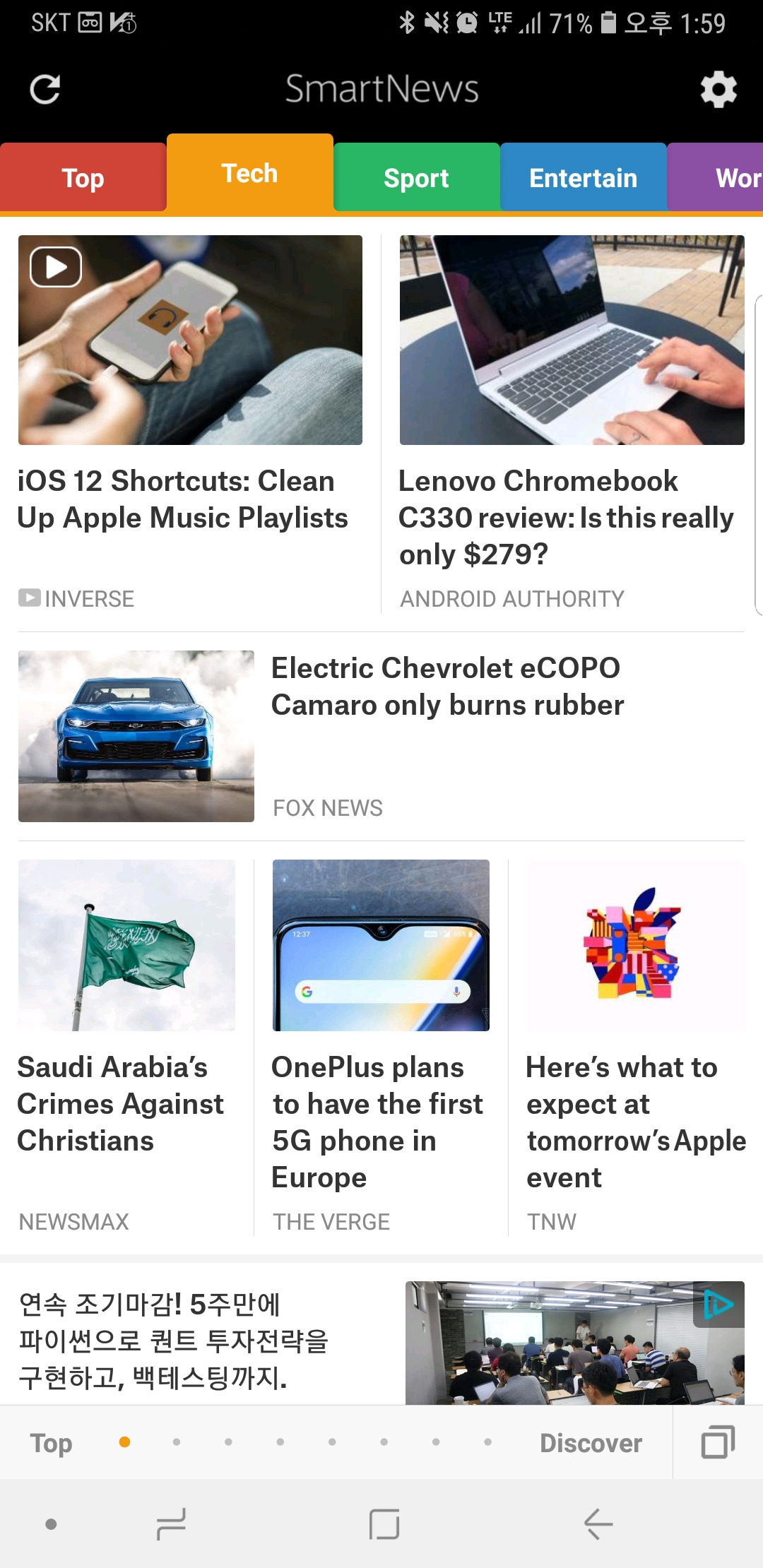763x1568 pixels.
Task: Refresh the SmartNews feed
Action: pyautogui.click(x=45, y=90)
